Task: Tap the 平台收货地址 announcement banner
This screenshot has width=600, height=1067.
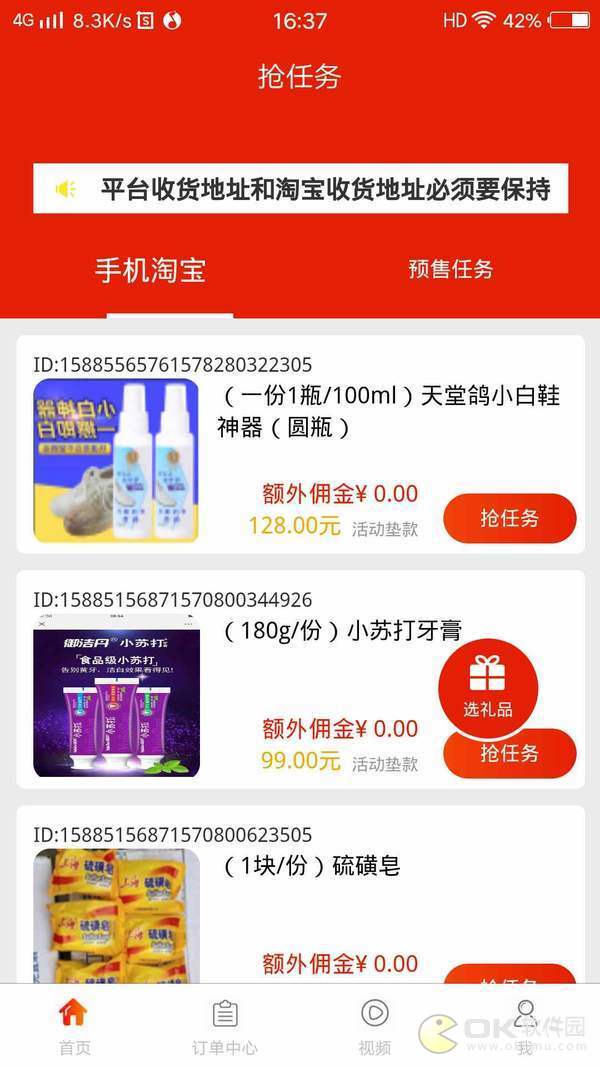Action: [x=300, y=189]
